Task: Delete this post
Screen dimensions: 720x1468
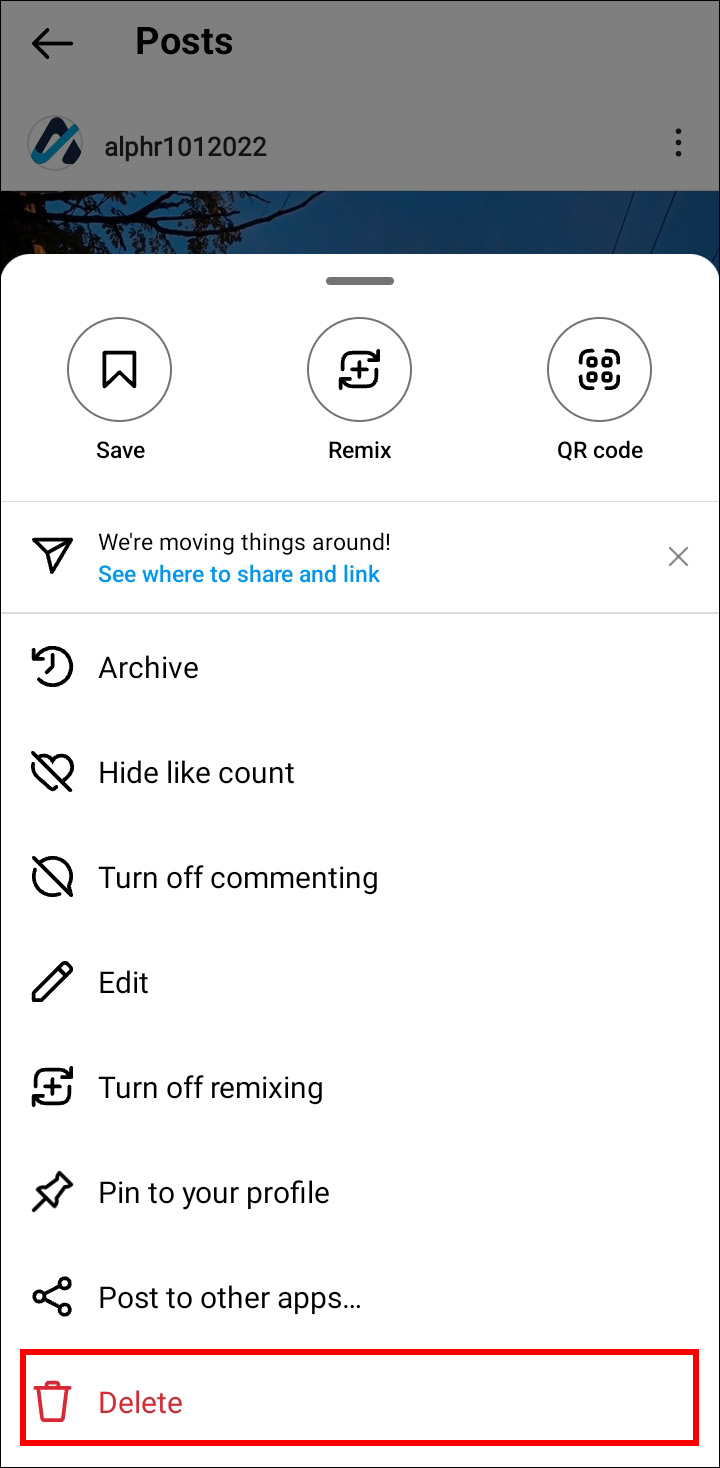Action: [140, 1402]
